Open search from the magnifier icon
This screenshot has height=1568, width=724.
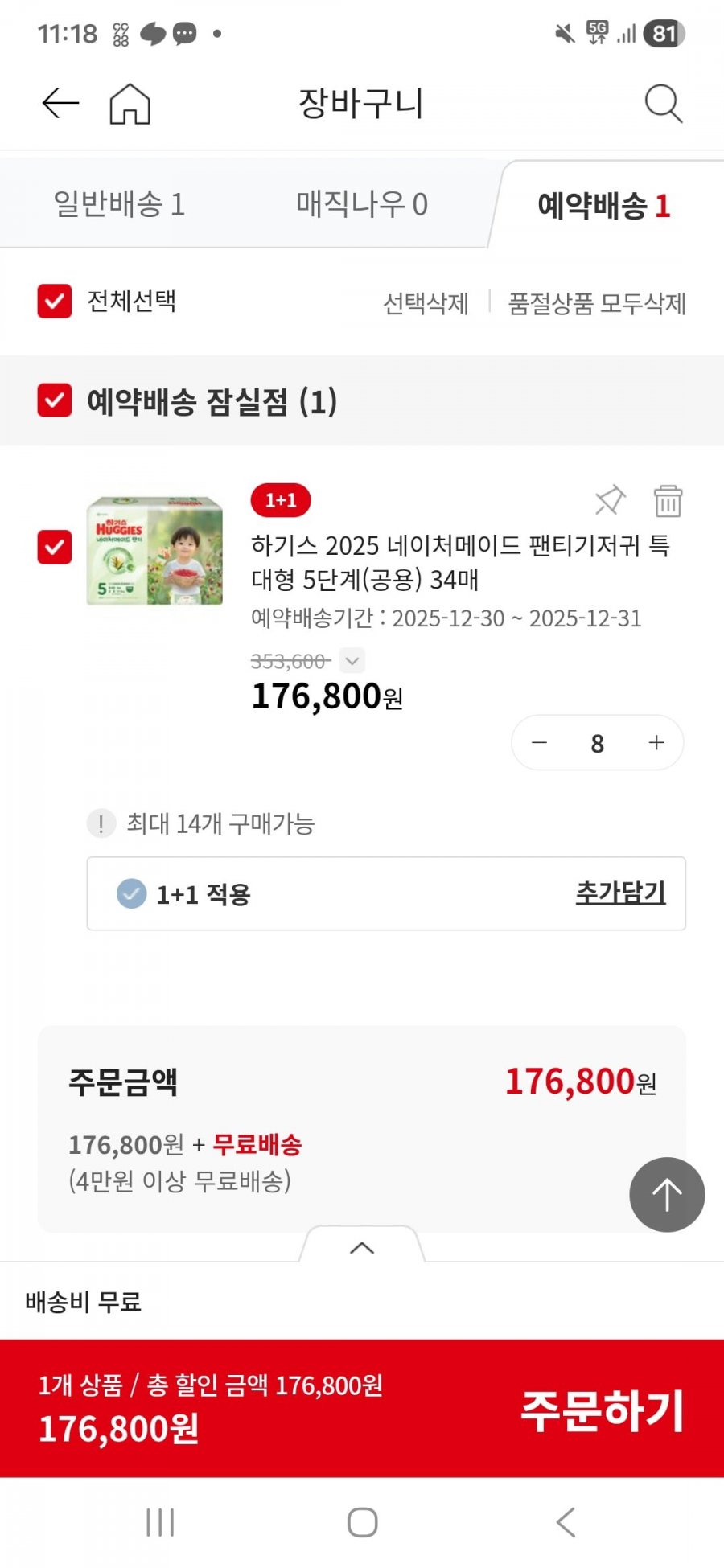pyautogui.click(x=663, y=104)
